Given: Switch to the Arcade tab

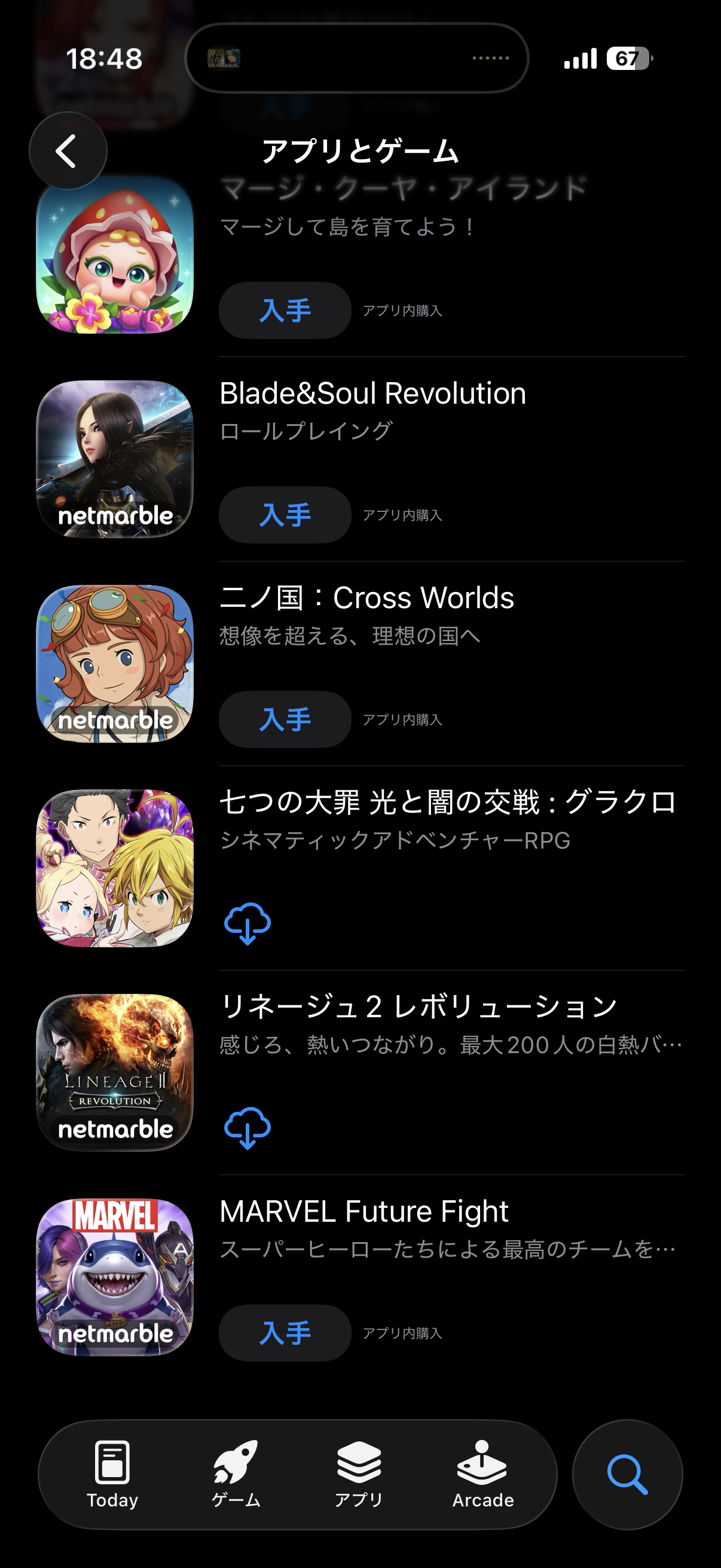Looking at the screenshot, I should 482,1474.
